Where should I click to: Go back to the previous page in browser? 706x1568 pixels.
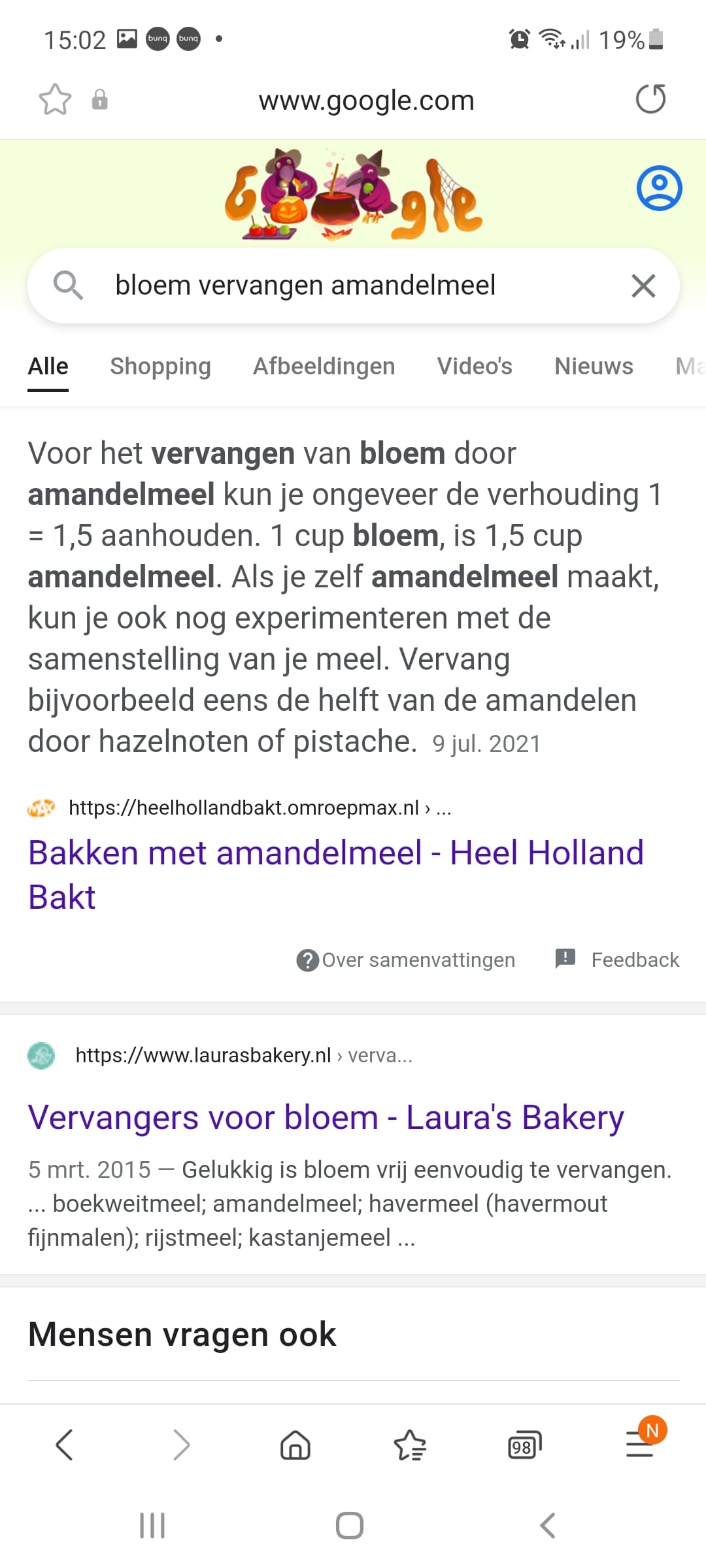pos(64,1445)
